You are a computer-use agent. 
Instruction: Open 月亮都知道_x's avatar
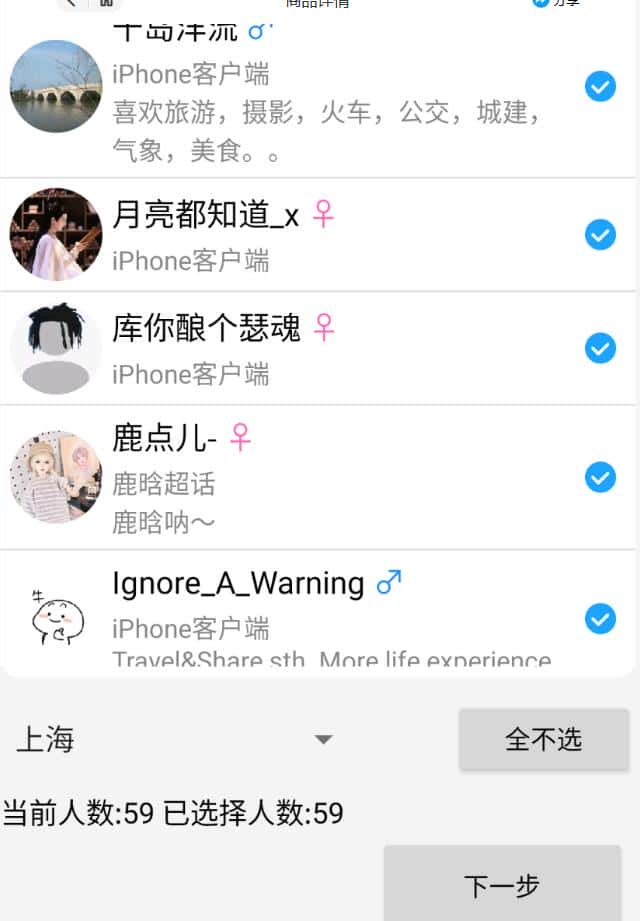[56, 235]
